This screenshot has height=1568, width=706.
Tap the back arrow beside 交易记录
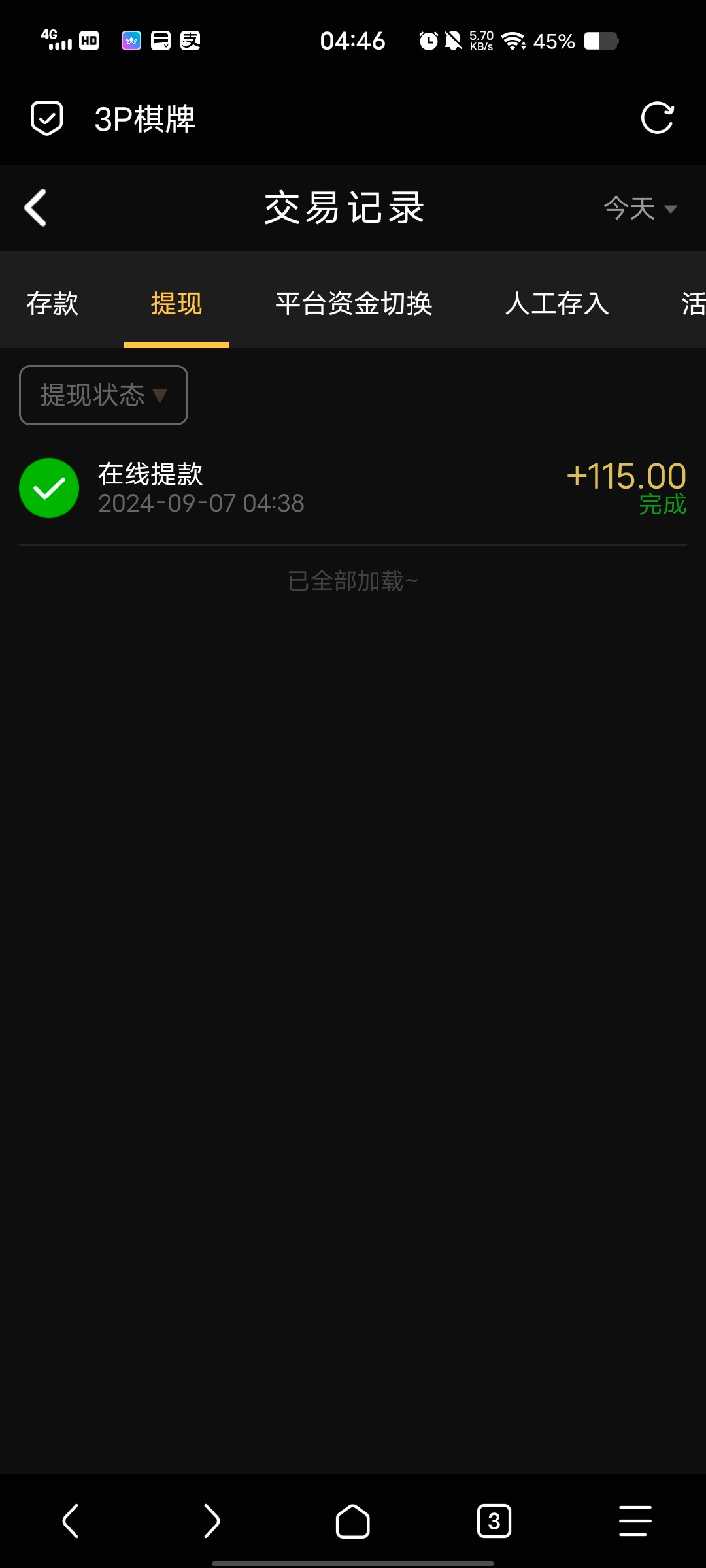(36, 207)
